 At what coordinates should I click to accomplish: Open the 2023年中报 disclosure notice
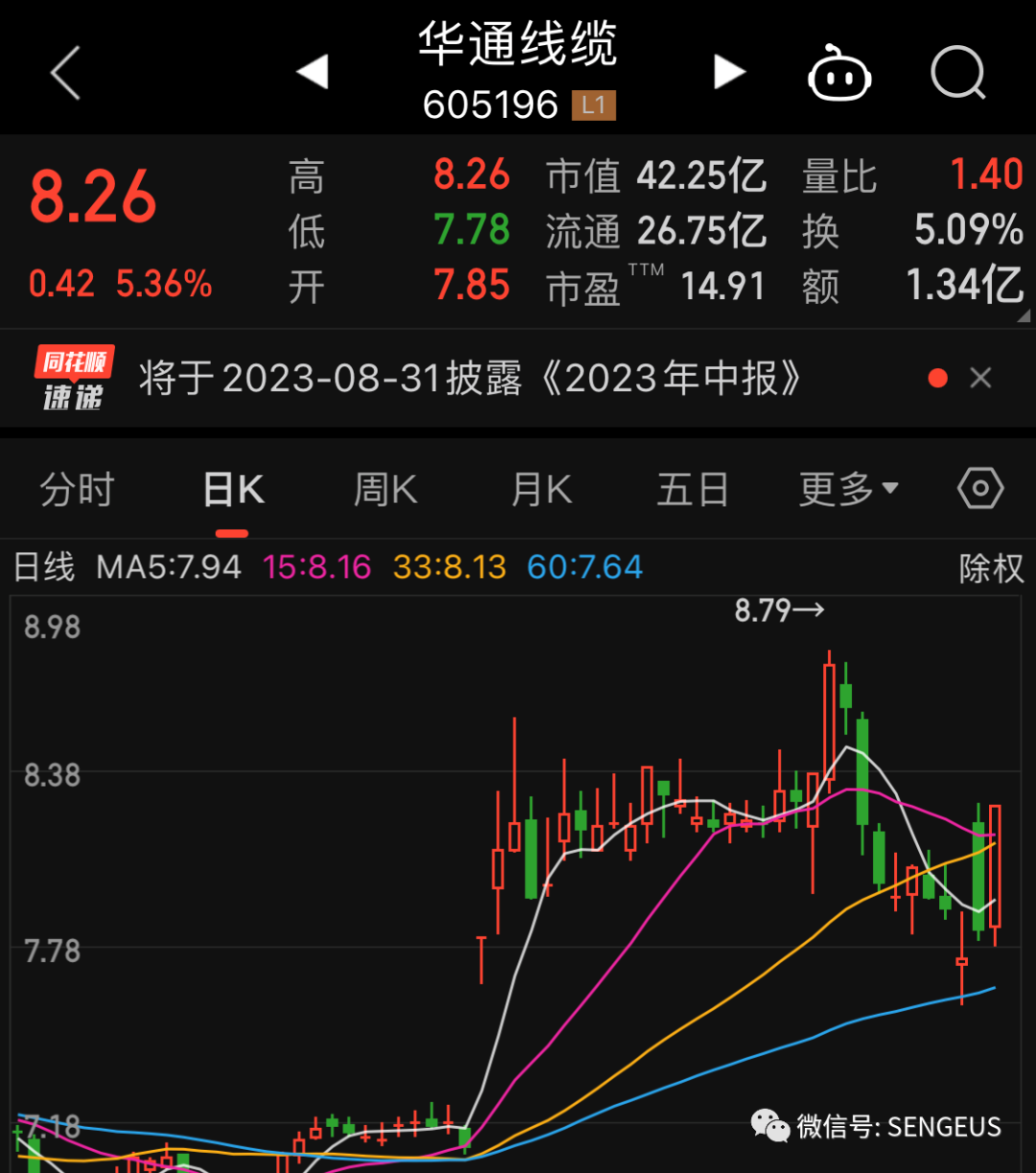click(x=470, y=379)
